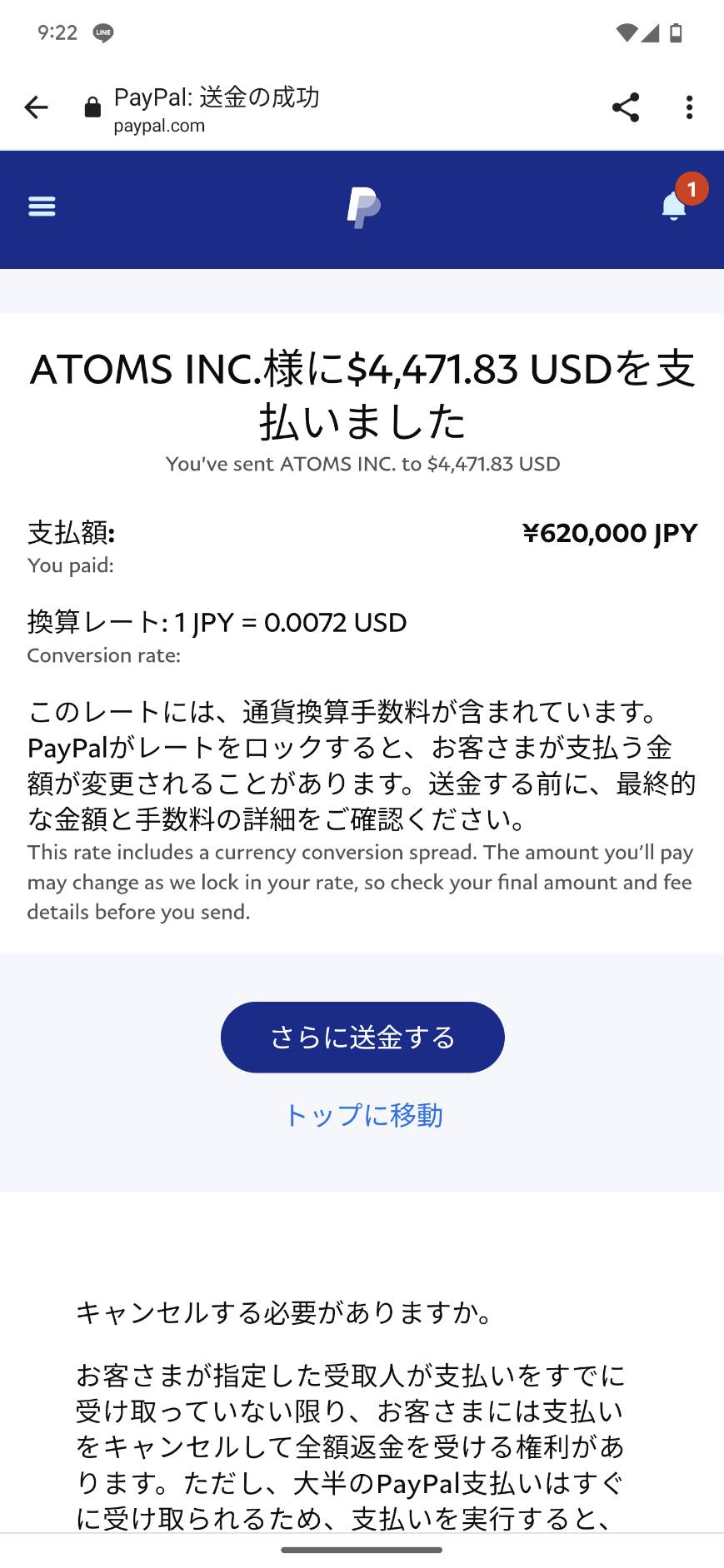This screenshot has width=724, height=1568.
Task: Tap the さらに送金する button
Action: click(x=362, y=1037)
